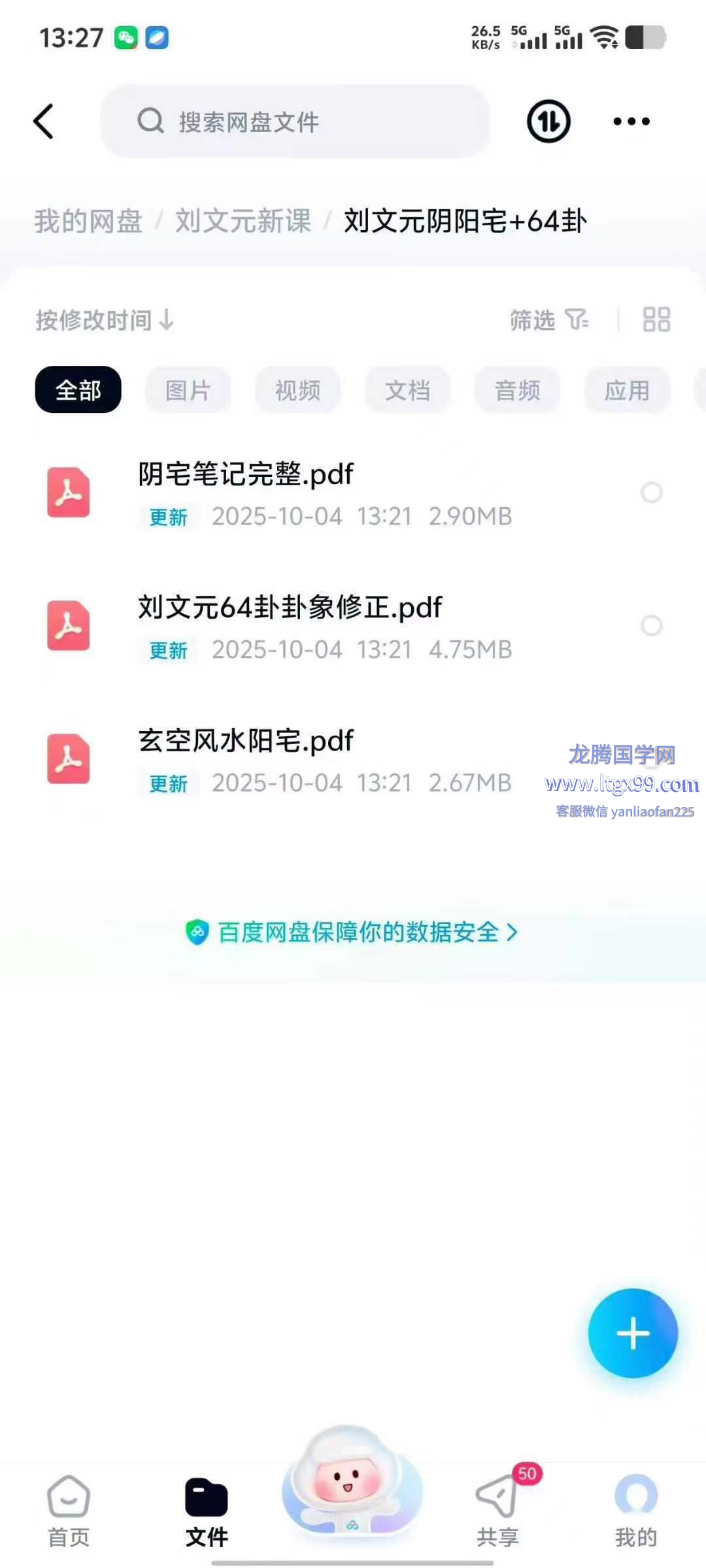Viewport: 706px width, 1568px height.
Task: Go to 刘文元新课 in the breadcrumb
Action: coord(243,221)
